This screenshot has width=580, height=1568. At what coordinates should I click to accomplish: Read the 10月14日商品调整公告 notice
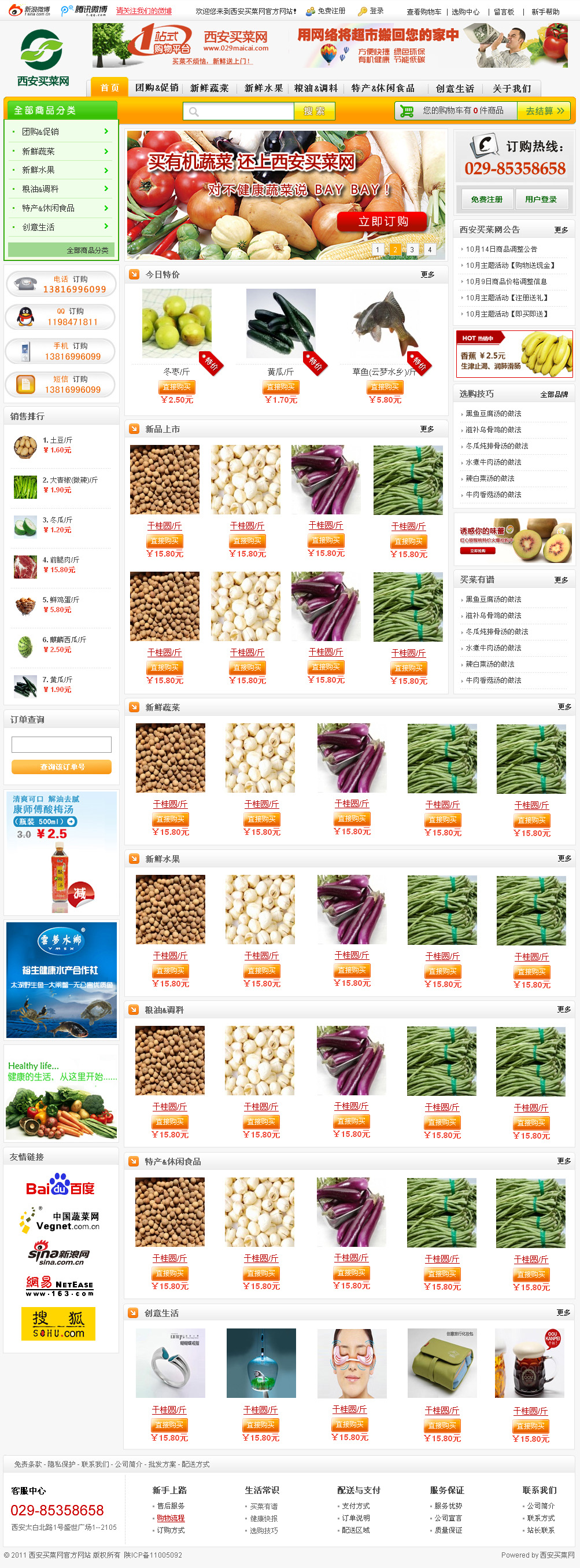tap(501, 249)
